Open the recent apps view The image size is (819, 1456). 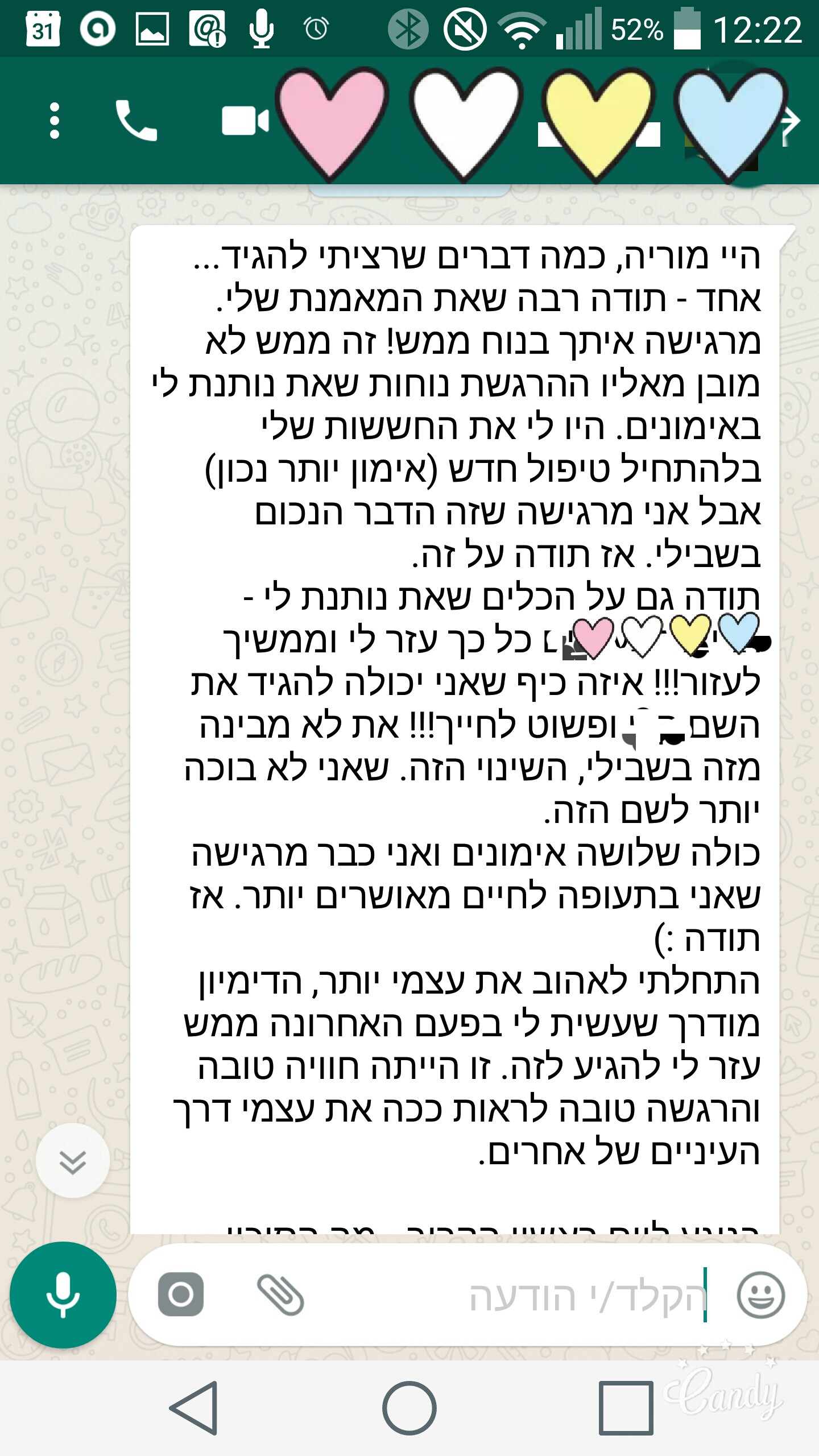[x=626, y=1408]
